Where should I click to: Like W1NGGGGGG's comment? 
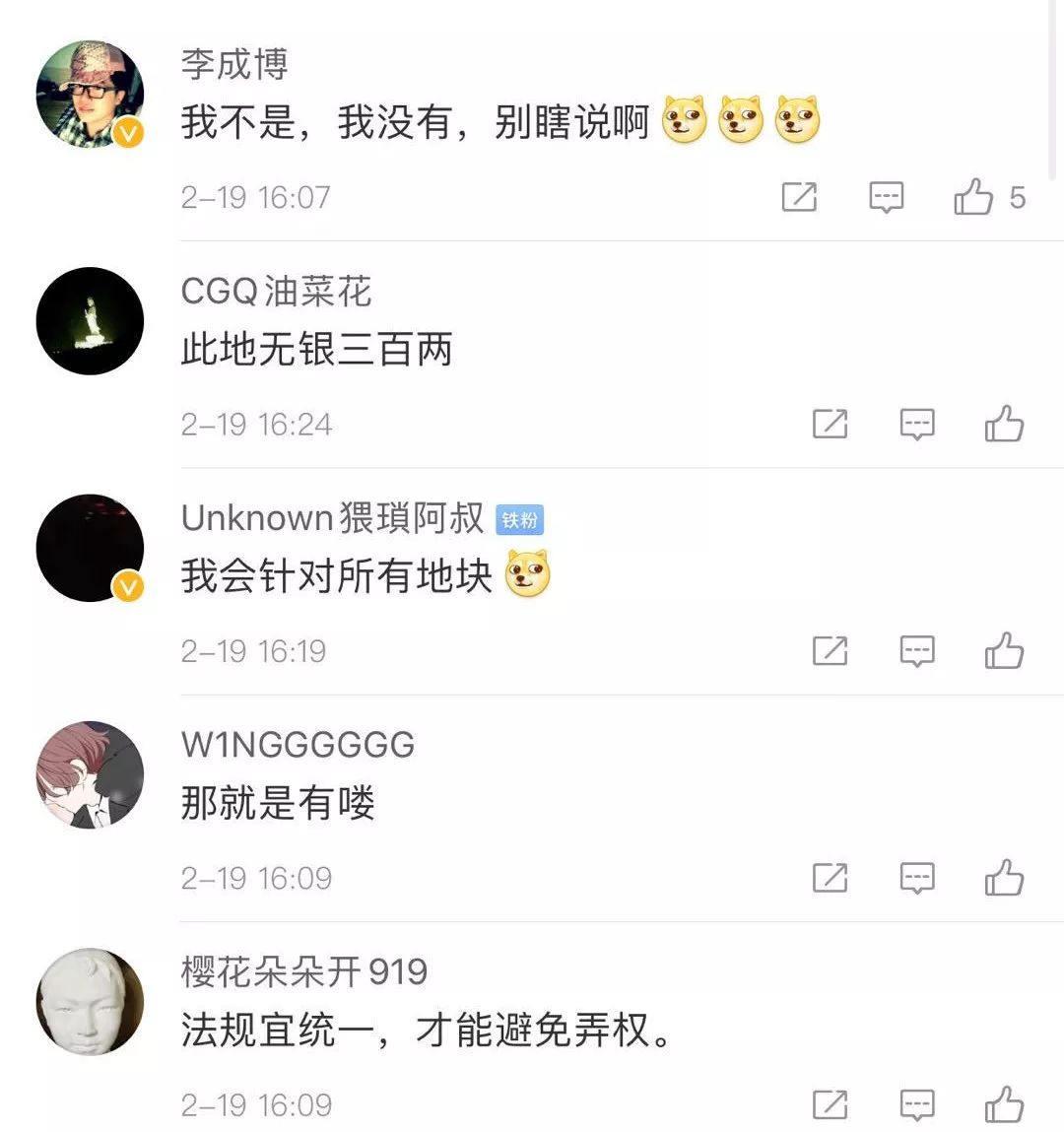click(1004, 878)
